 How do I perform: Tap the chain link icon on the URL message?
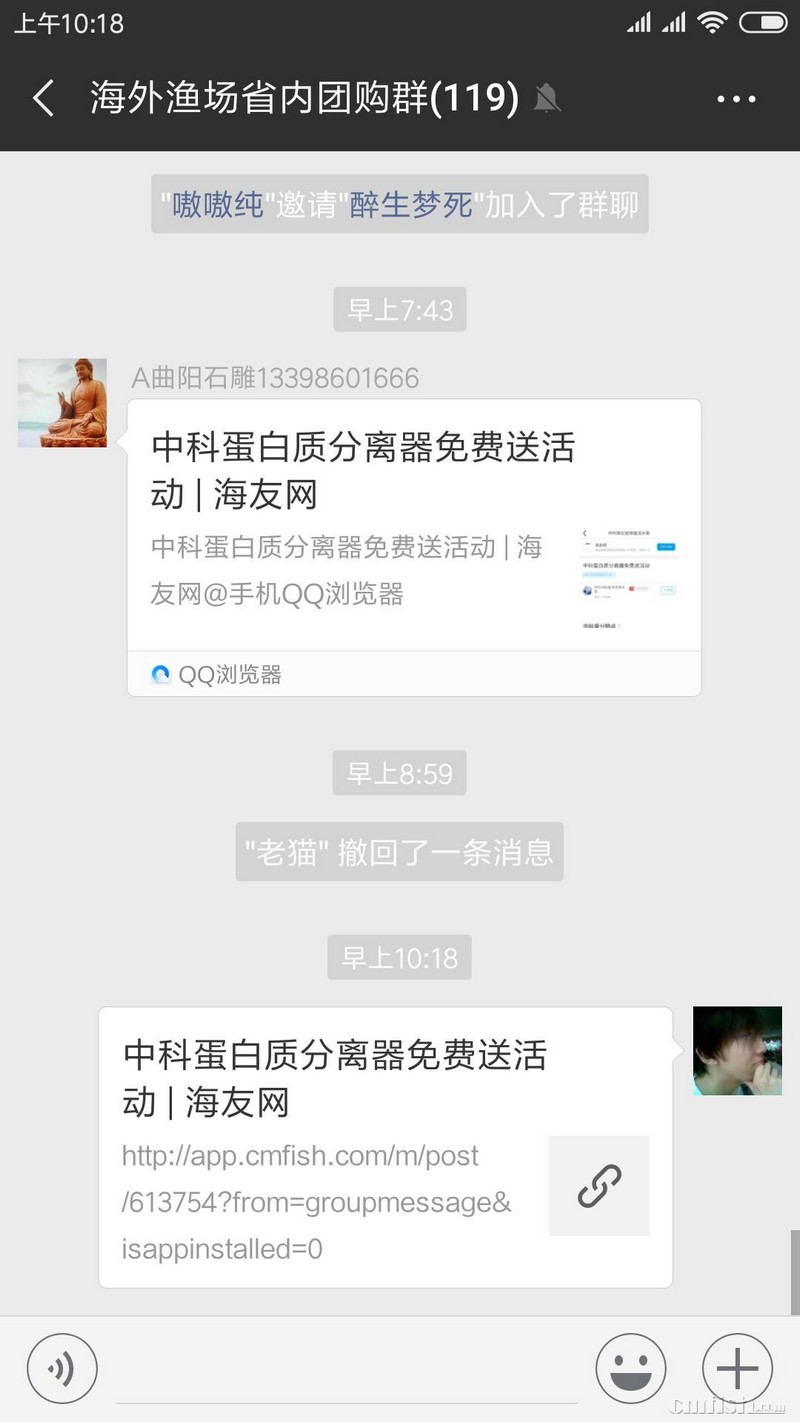tap(599, 1185)
